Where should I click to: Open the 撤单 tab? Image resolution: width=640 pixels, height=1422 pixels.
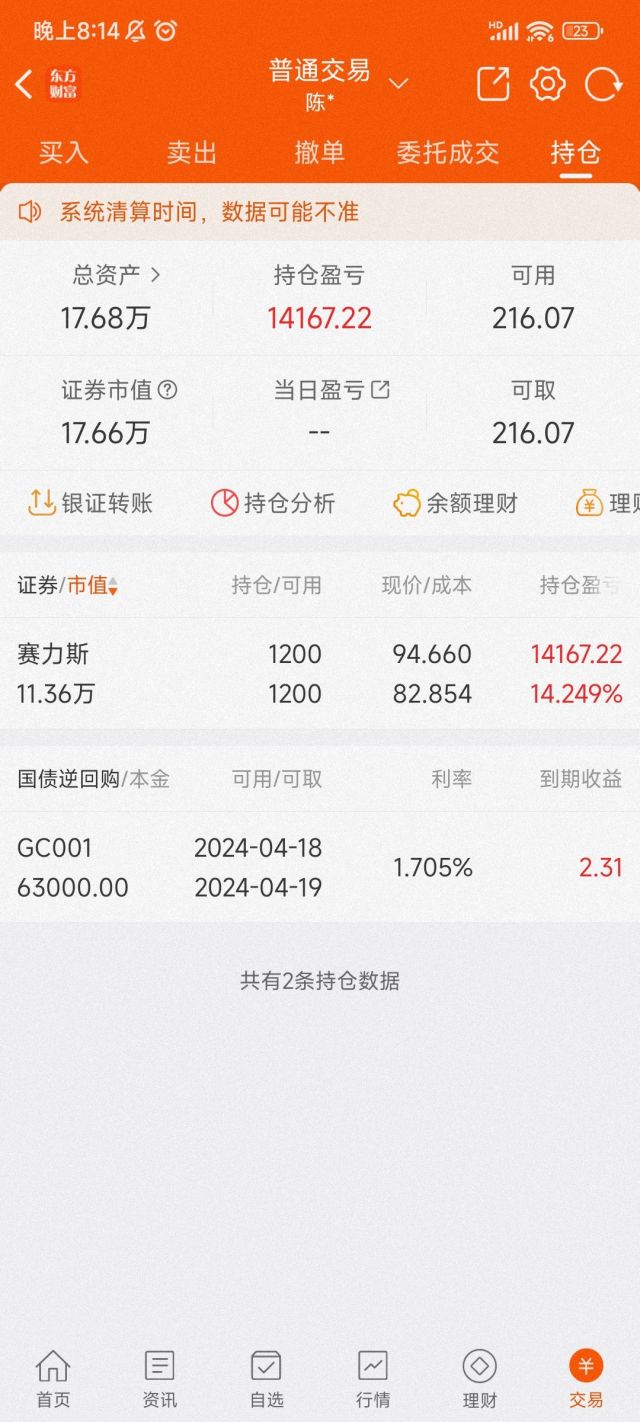pos(320,152)
